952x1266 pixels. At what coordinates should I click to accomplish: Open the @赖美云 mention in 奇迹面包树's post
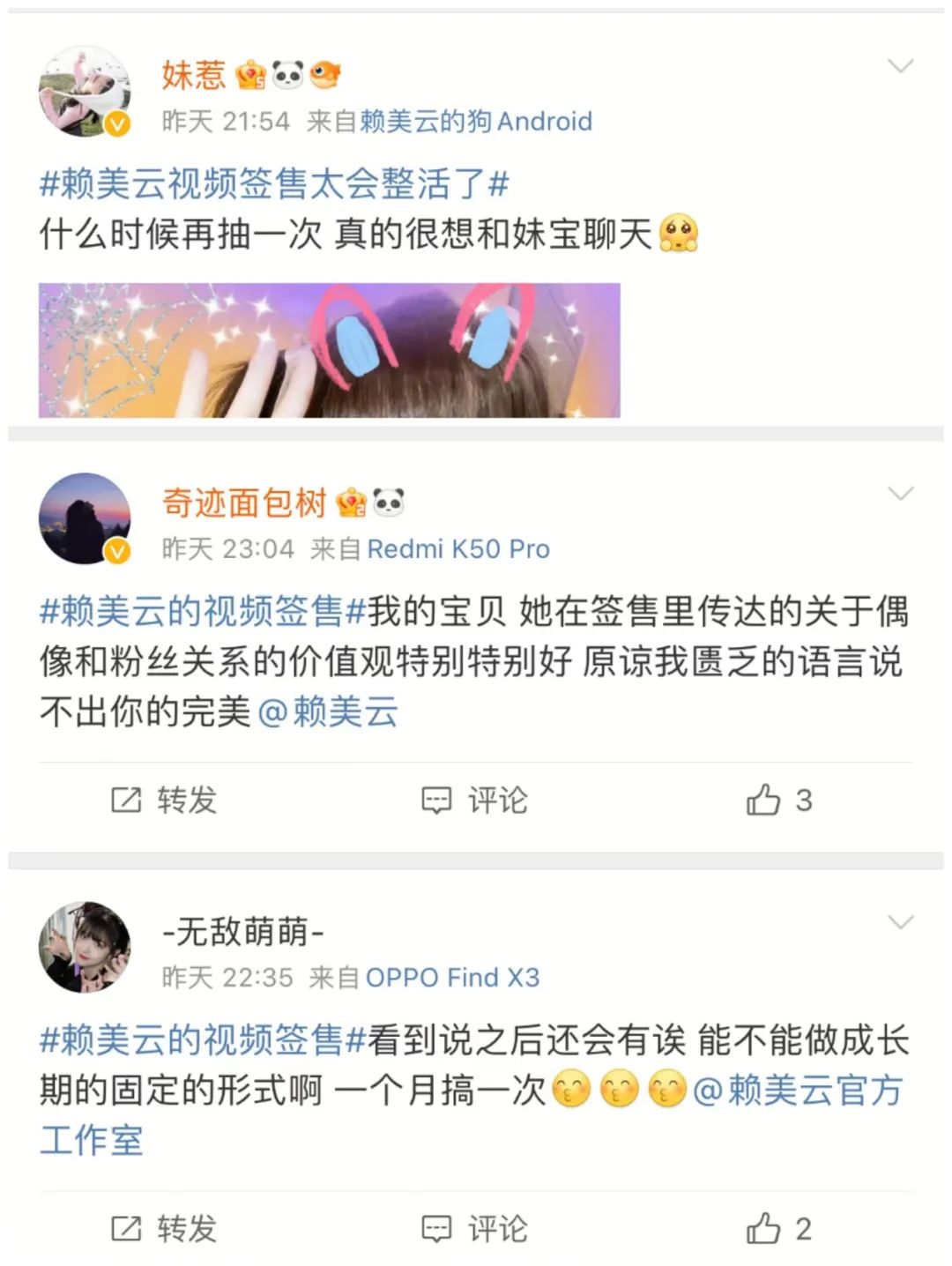tap(328, 711)
